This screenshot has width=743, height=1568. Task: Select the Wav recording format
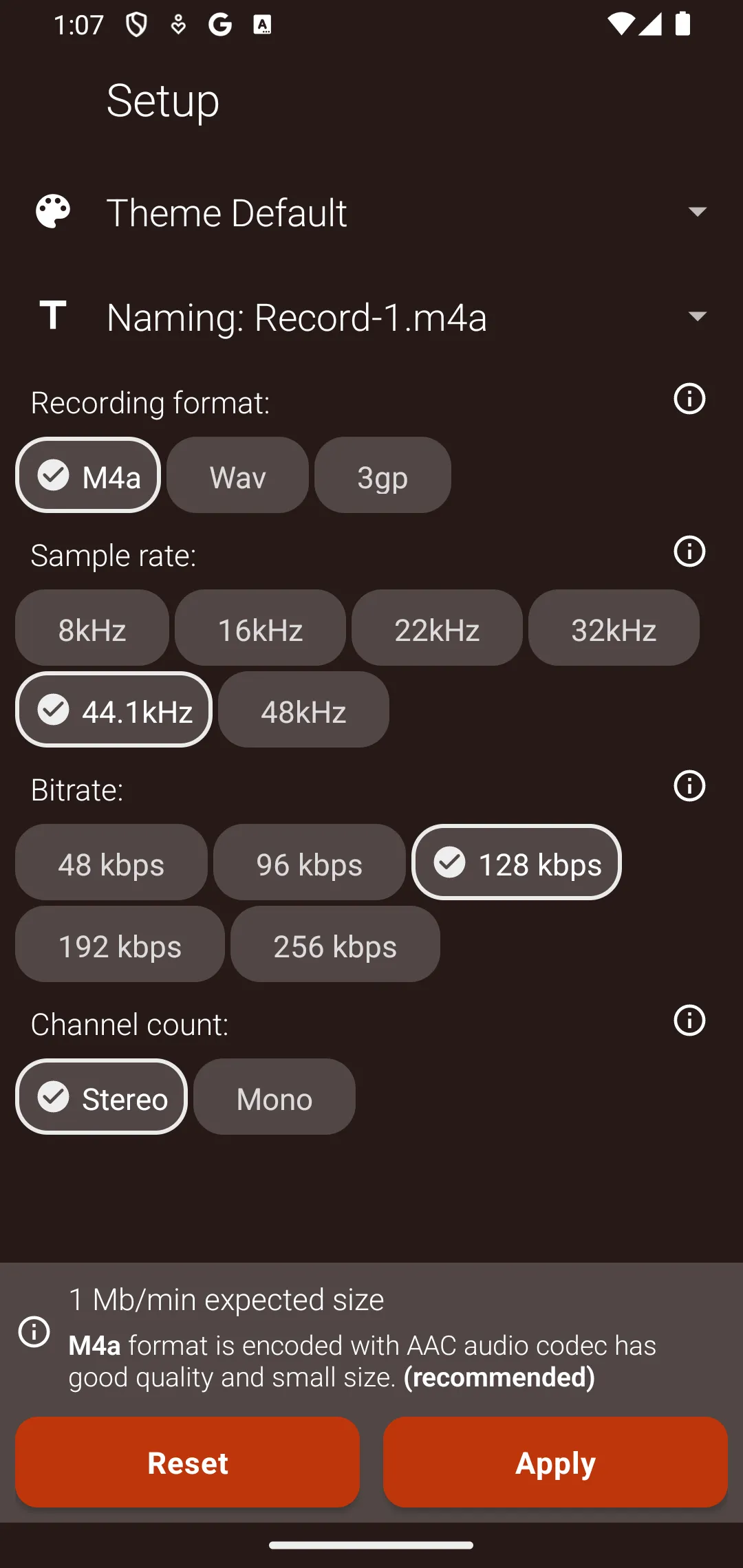(237, 475)
